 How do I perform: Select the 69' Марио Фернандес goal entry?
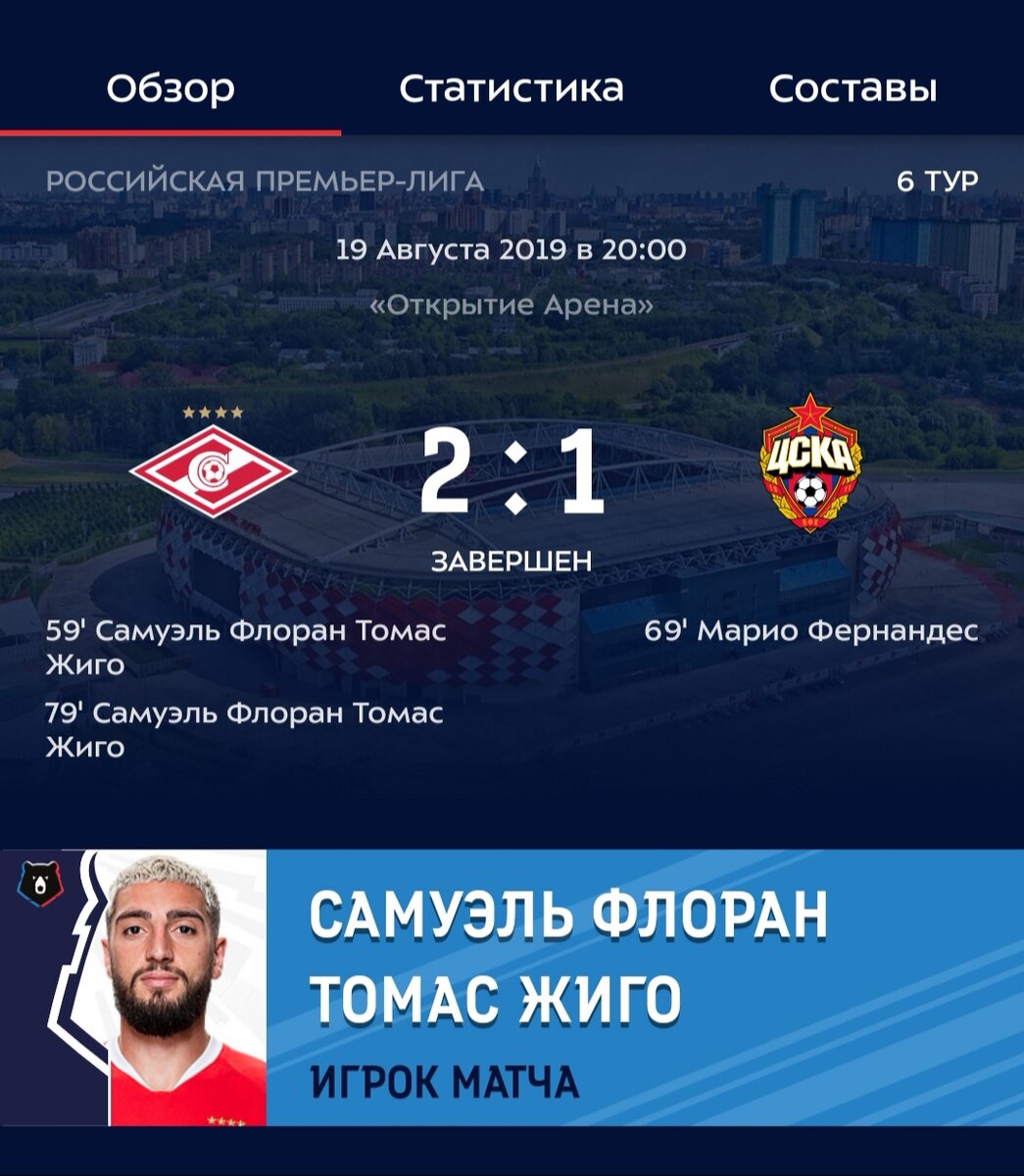click(813, 632)
